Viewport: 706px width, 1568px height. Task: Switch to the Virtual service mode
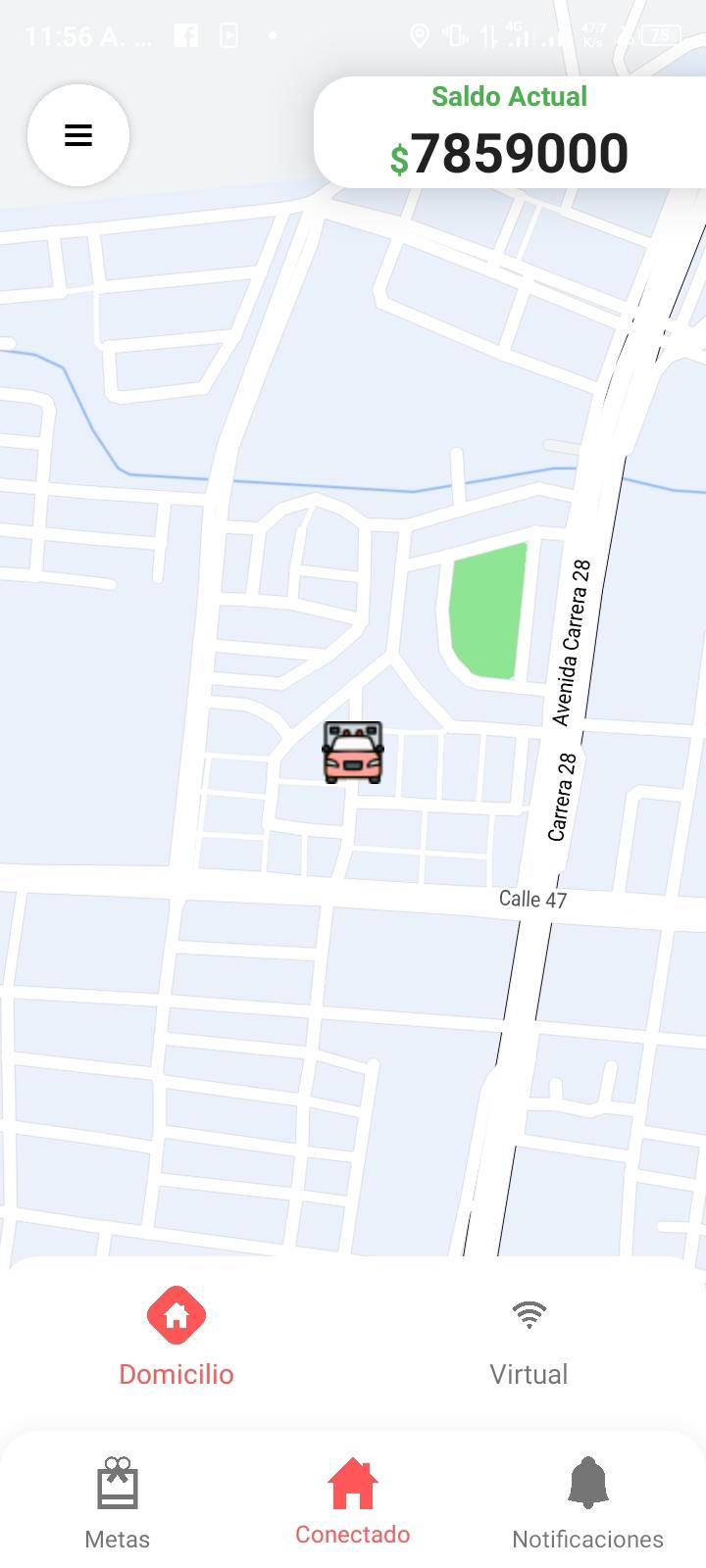tap(529, 1341)
